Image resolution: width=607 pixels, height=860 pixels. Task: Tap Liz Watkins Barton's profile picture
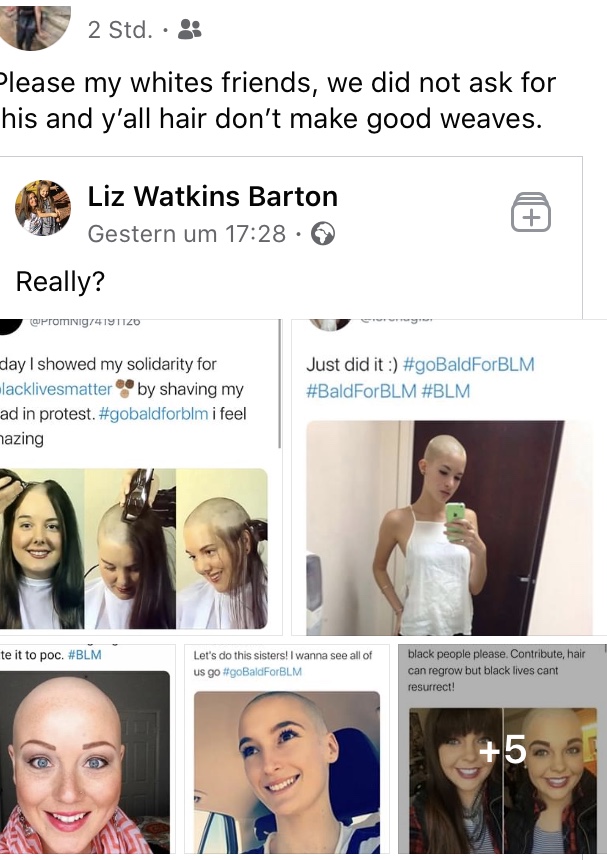[x=43, y=208]
